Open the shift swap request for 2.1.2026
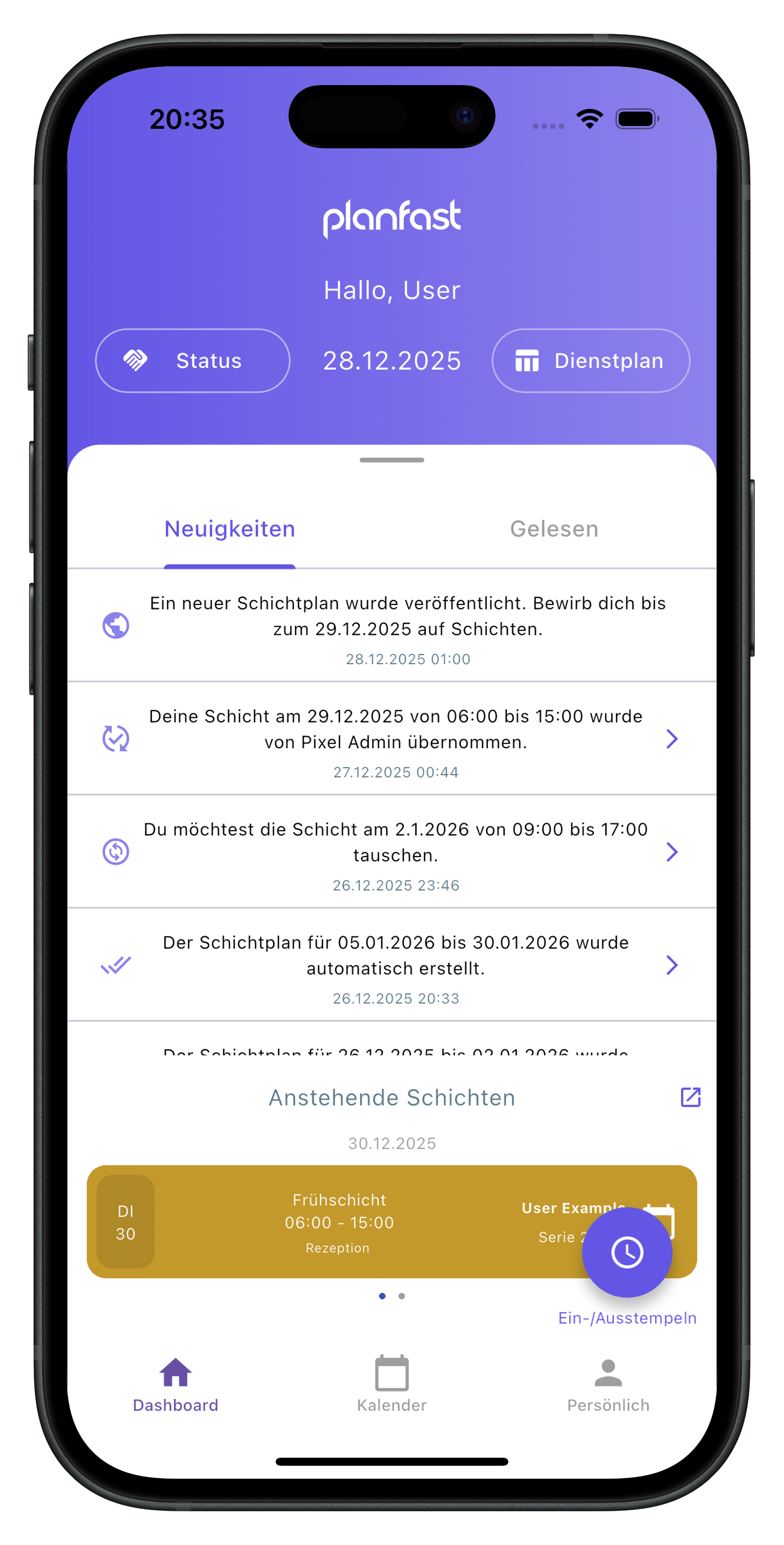Viewport: 784px width, 1545px height. [395, 851]
